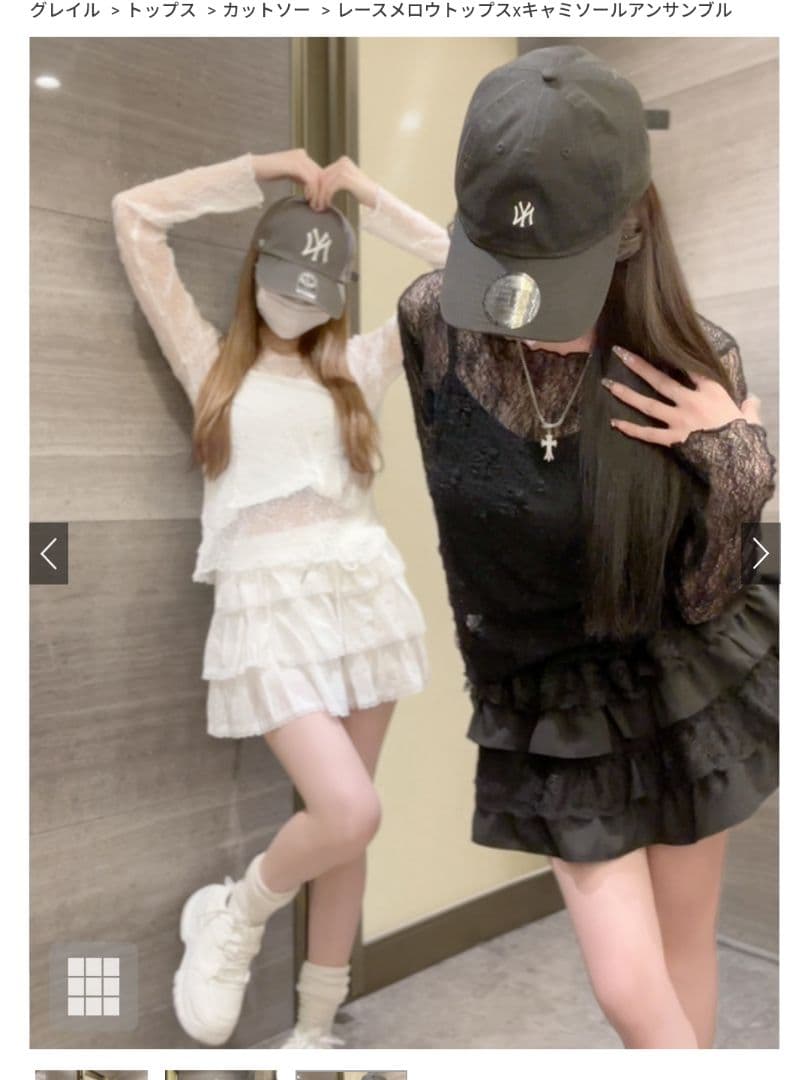Go to the グレイル home breadcrumb link
Viewport: 810px width, 1080px height.
click(65, 11)
